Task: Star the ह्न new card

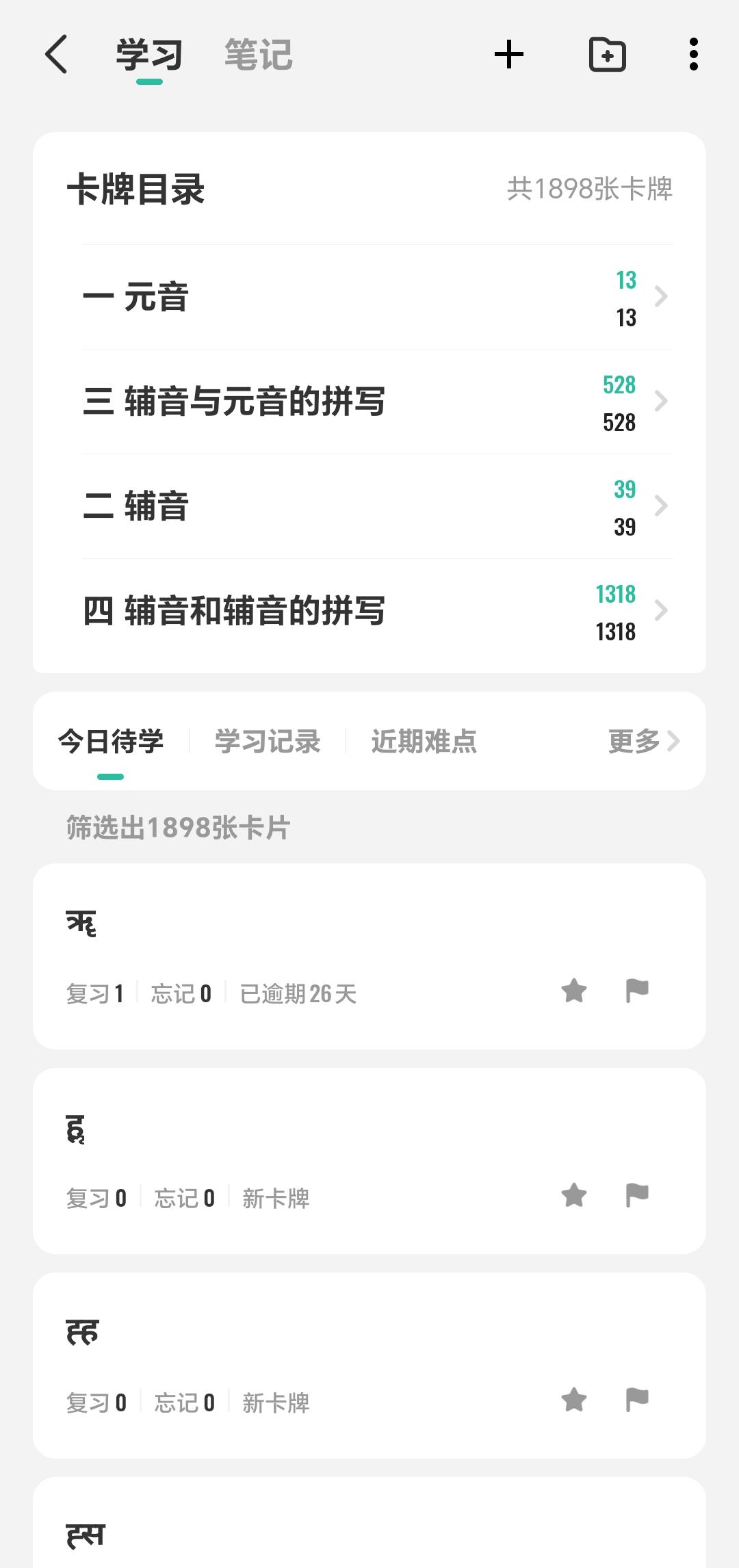Action: [574, 1195]
